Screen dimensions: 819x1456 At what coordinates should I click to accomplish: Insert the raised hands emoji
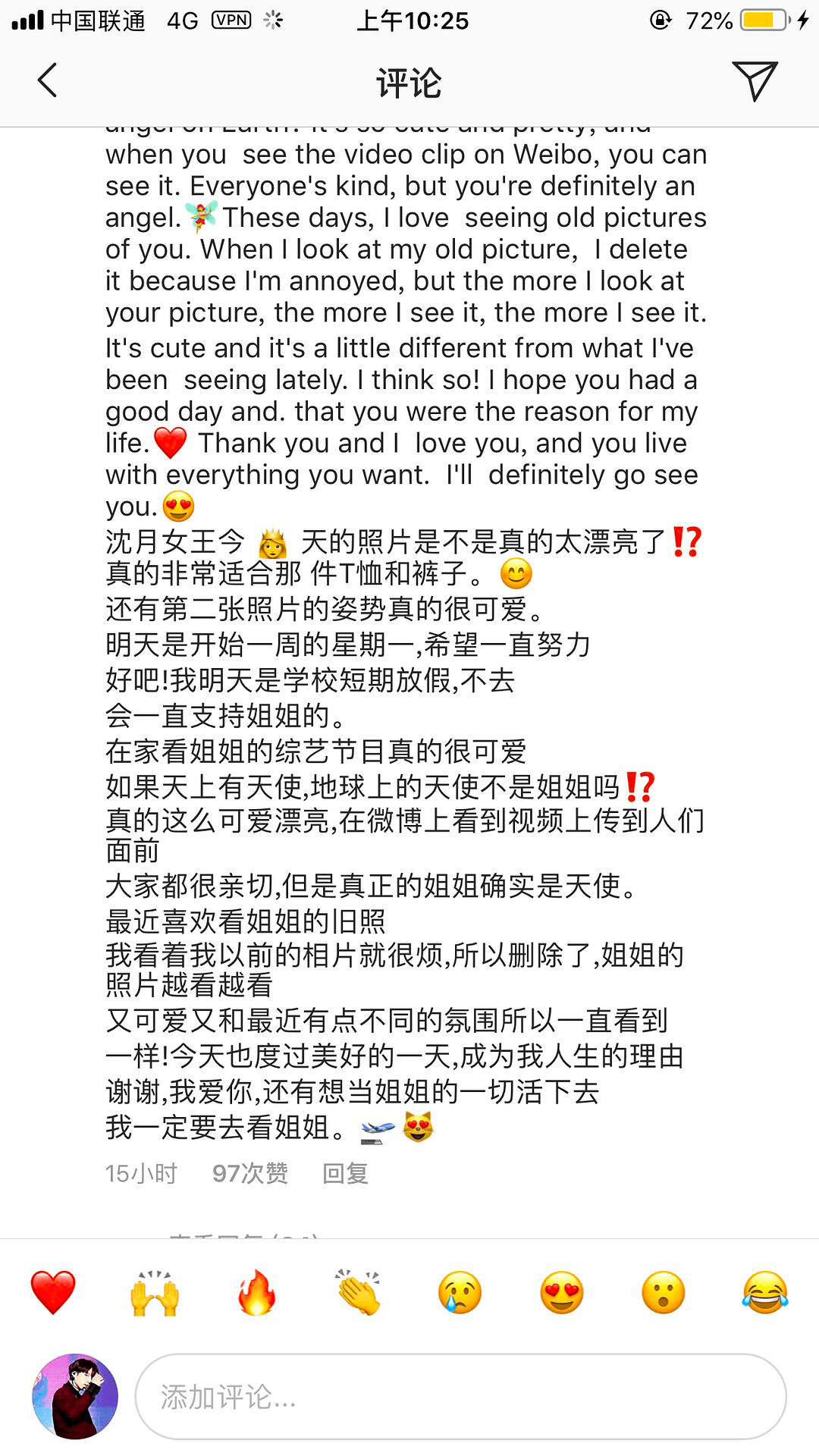coord(155,1293)
